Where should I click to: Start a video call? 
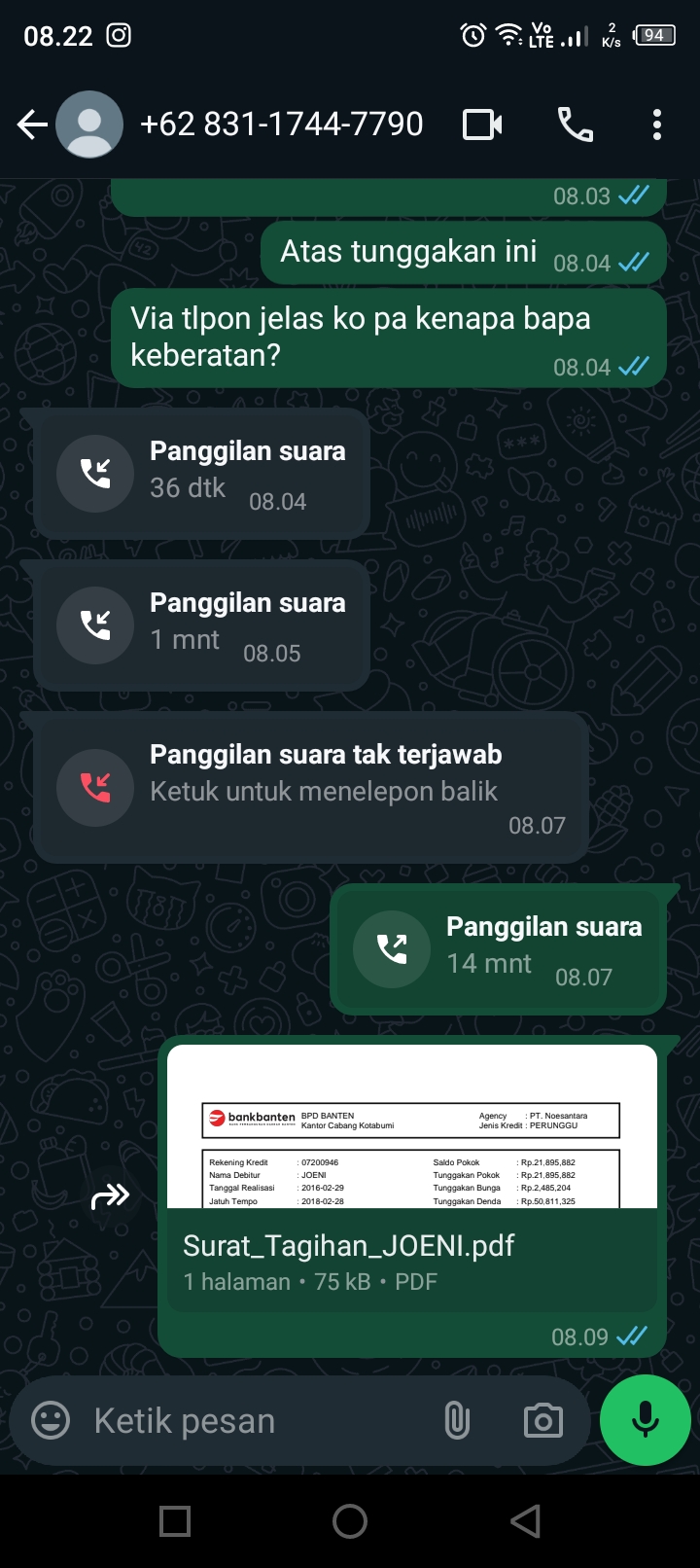[x=482, y=125]
